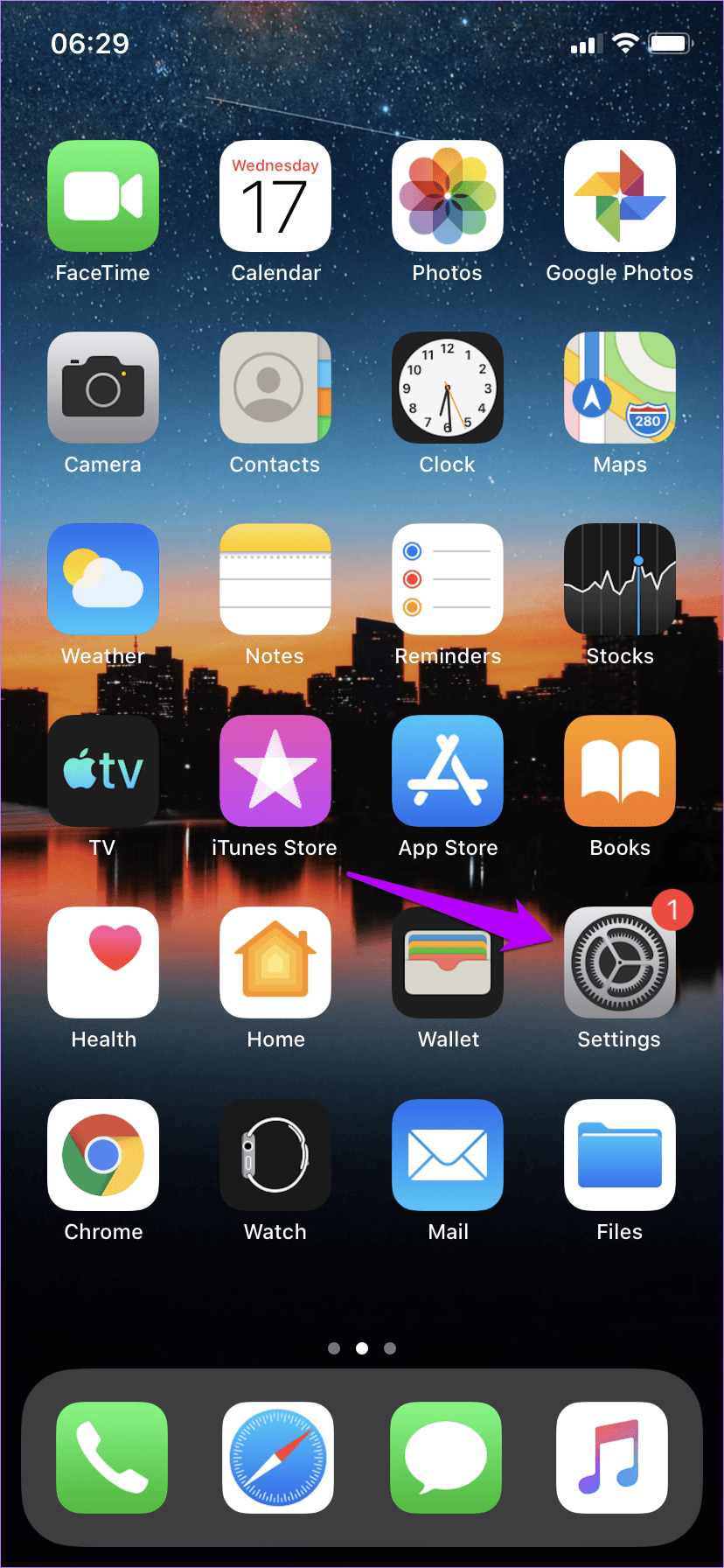Launch Chrome browser
724x1568 pixels.
point(103,1155)
